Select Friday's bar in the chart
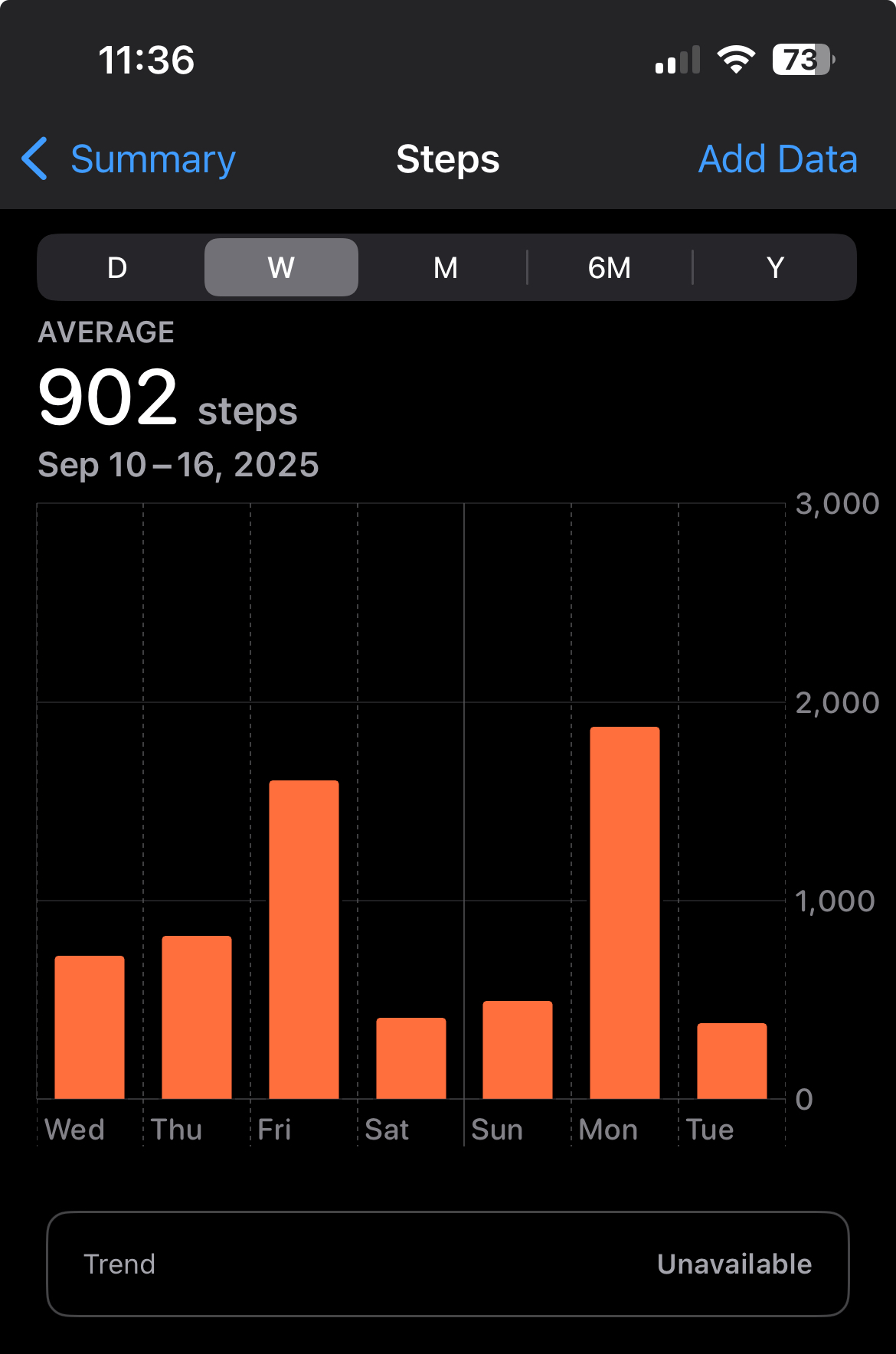Viewport: 896px width, 1354px height. click(x=304, y=940)
